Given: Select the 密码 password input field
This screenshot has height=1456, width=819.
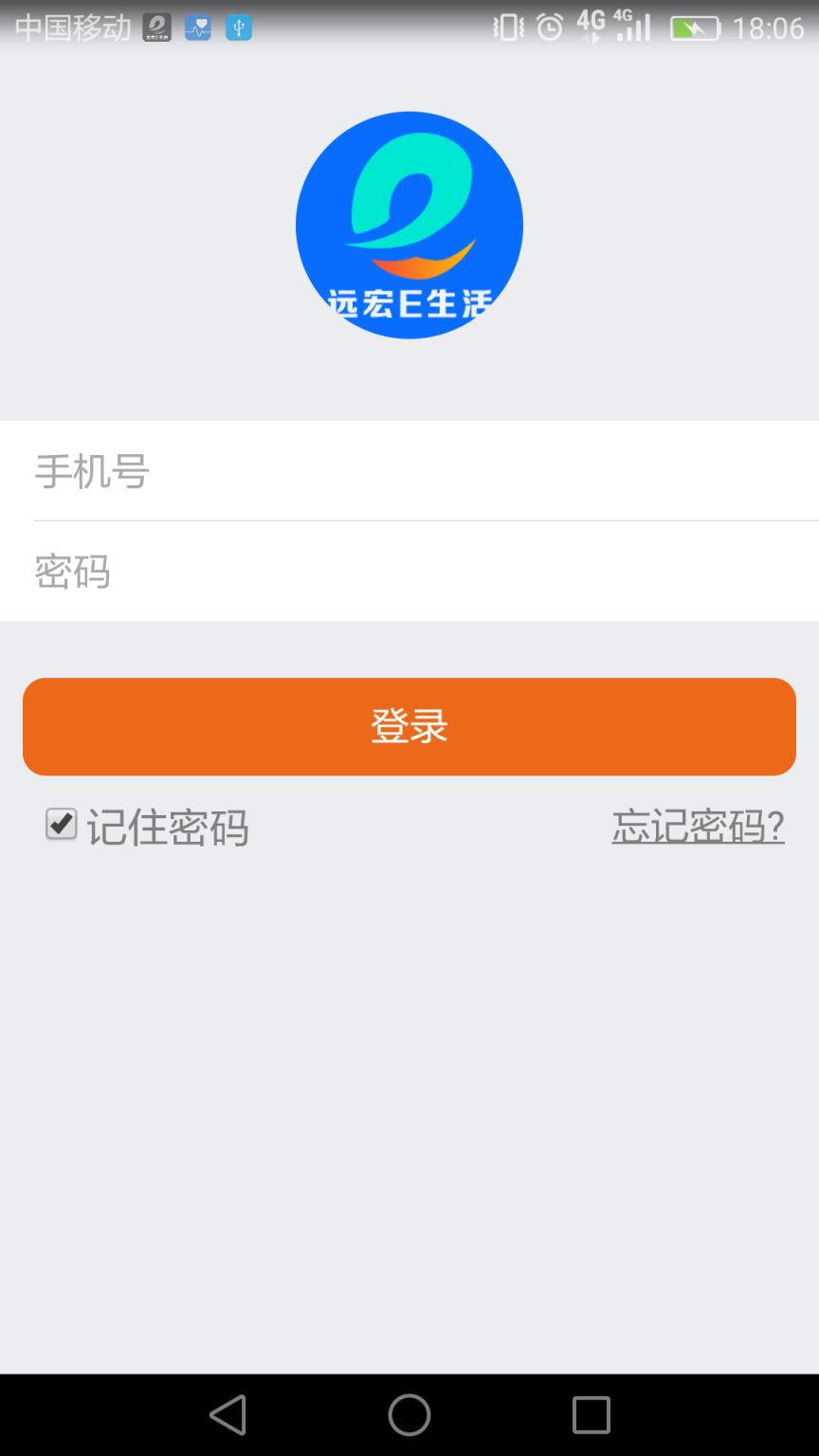Looking at the screenshot, I should coord(409,573).
